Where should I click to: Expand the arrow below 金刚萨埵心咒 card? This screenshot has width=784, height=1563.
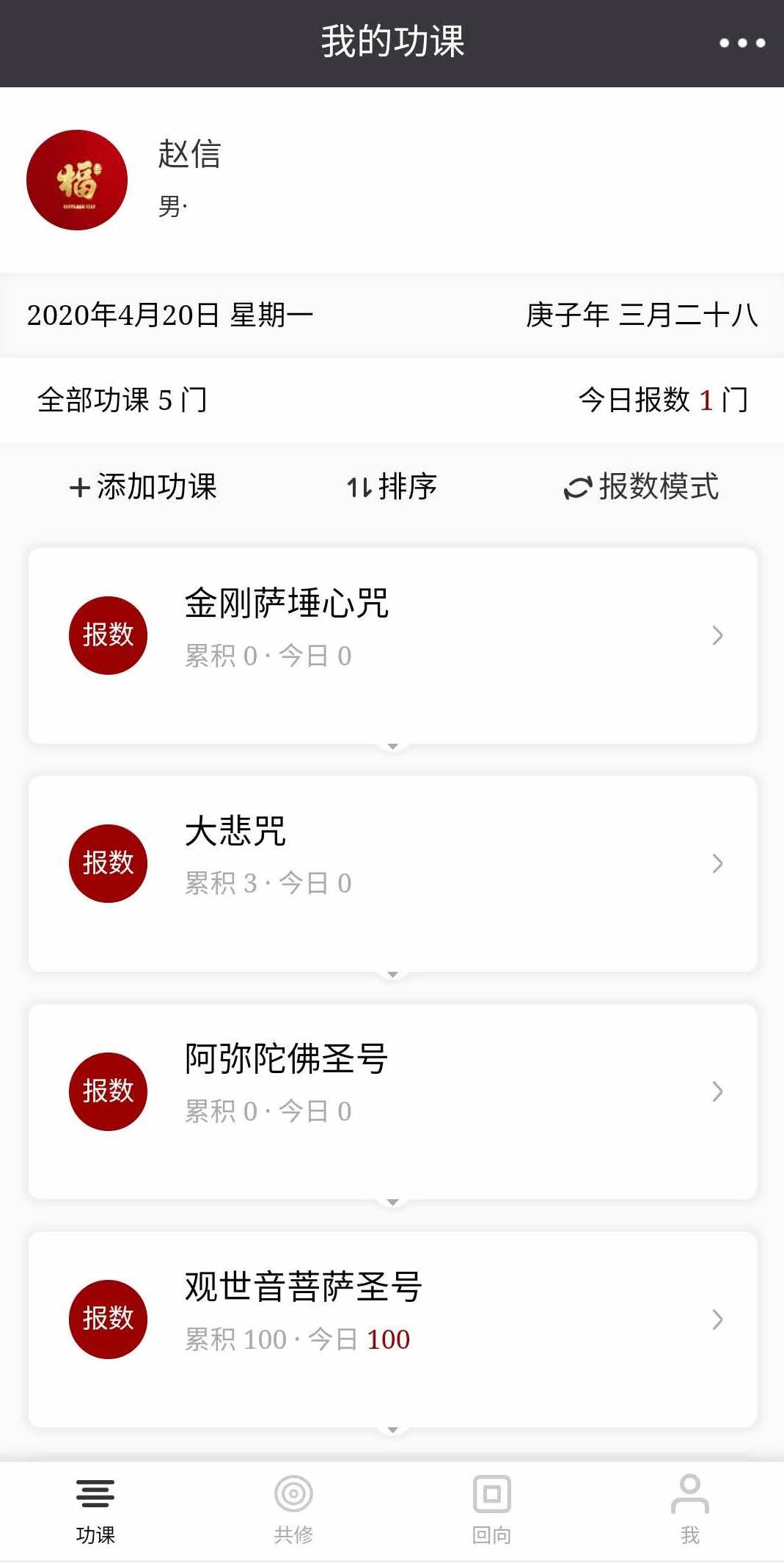point(392,747)
